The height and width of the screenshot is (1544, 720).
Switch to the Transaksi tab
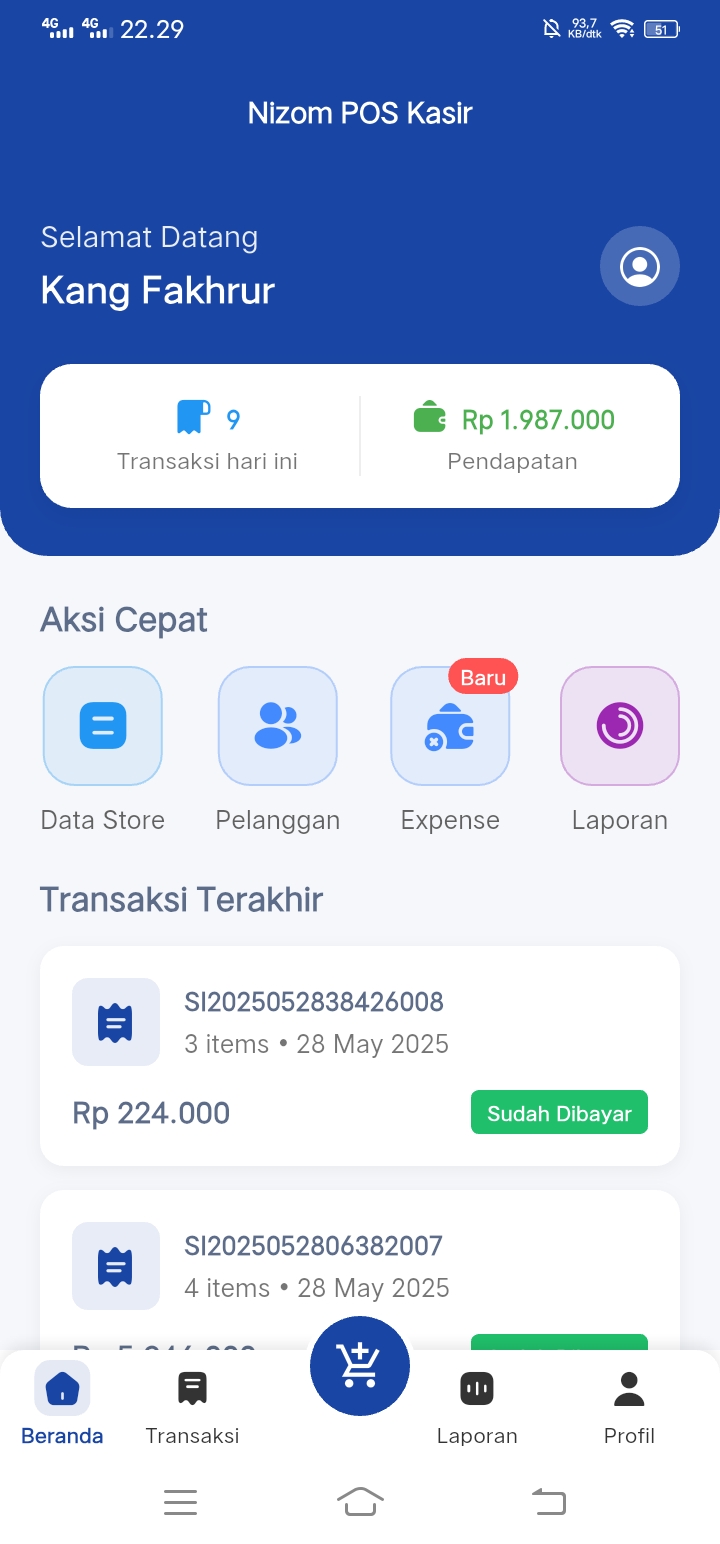point(192,1405)
